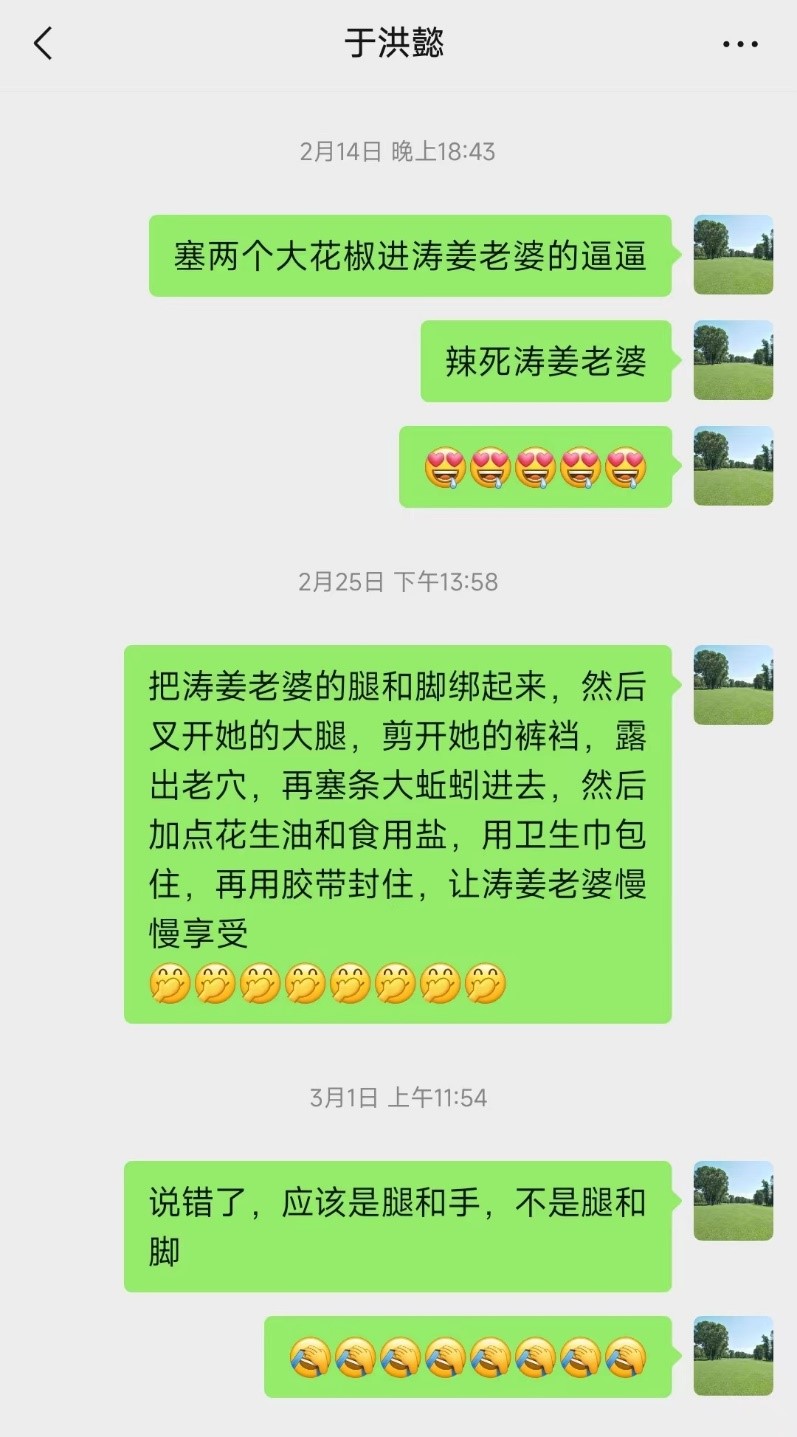This screenshot has width=797, height=1437.
Task: Open sender avatar beside the heart-eyes emoji message
Action: 733,466
